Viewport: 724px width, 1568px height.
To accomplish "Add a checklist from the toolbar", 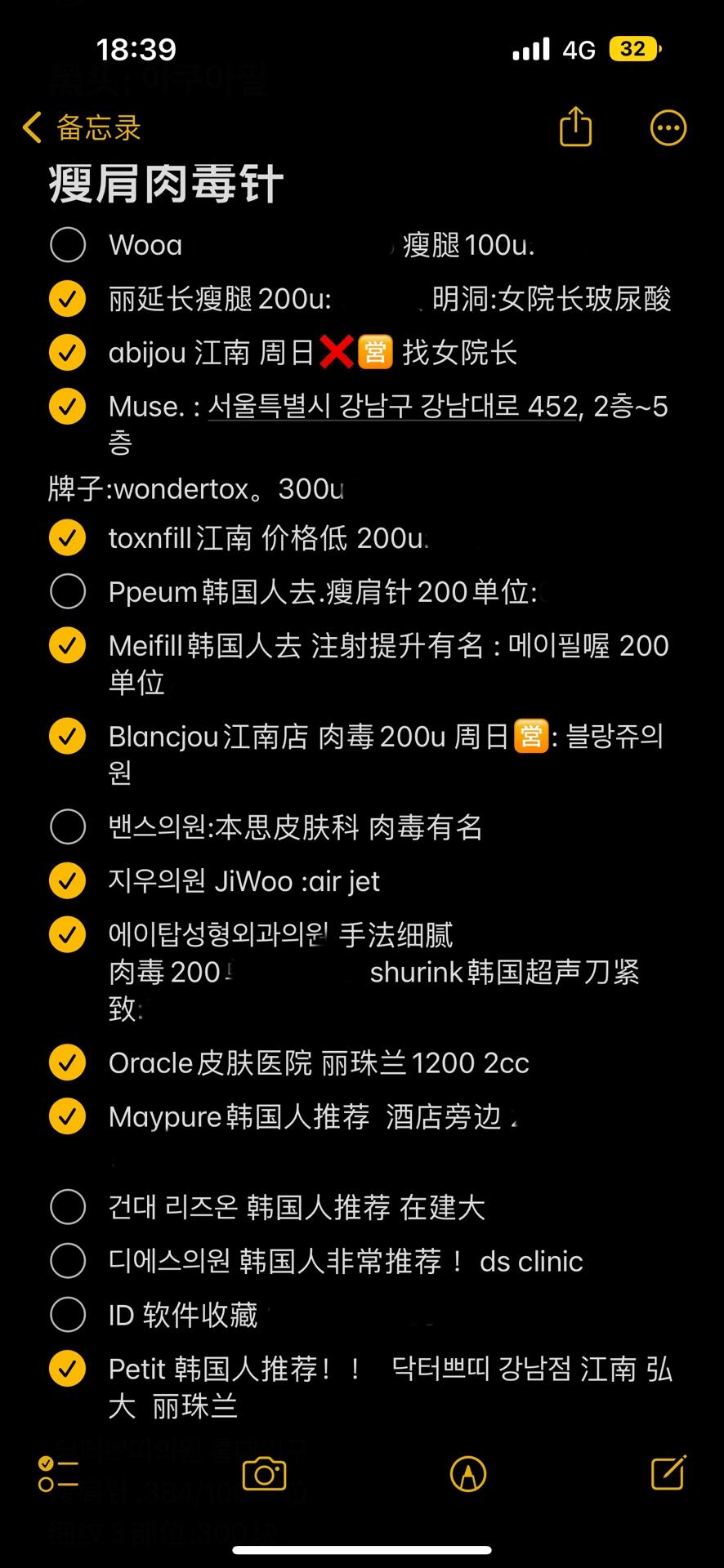I will pos(58,1474).
